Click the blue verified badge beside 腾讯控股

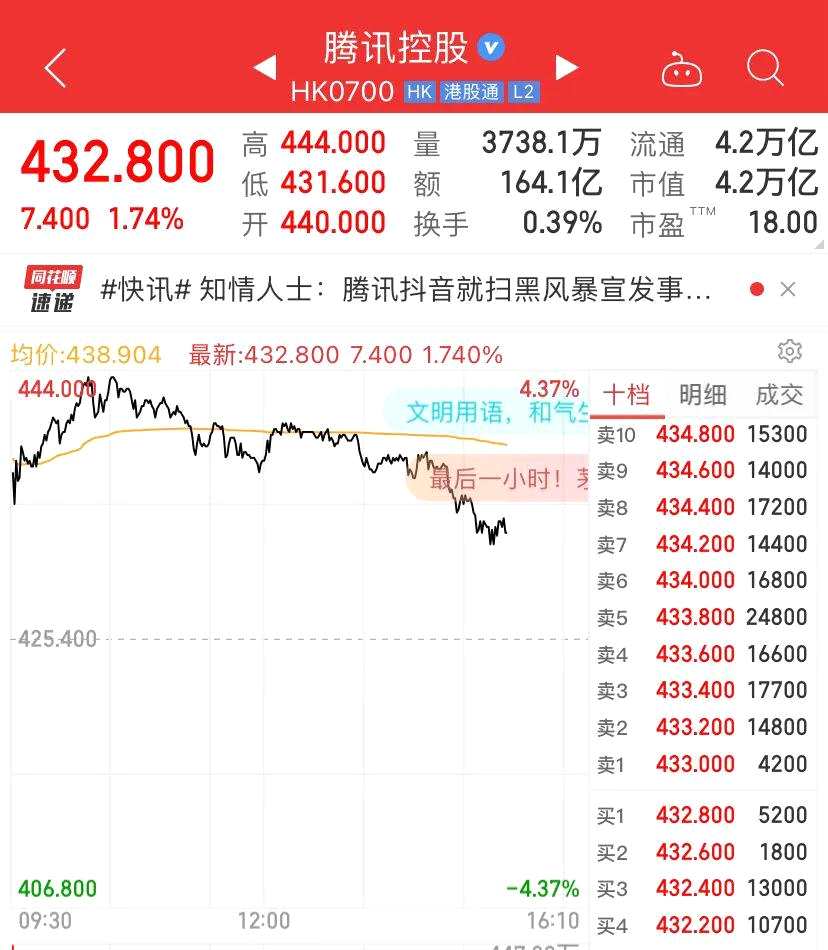coord(489,45)
